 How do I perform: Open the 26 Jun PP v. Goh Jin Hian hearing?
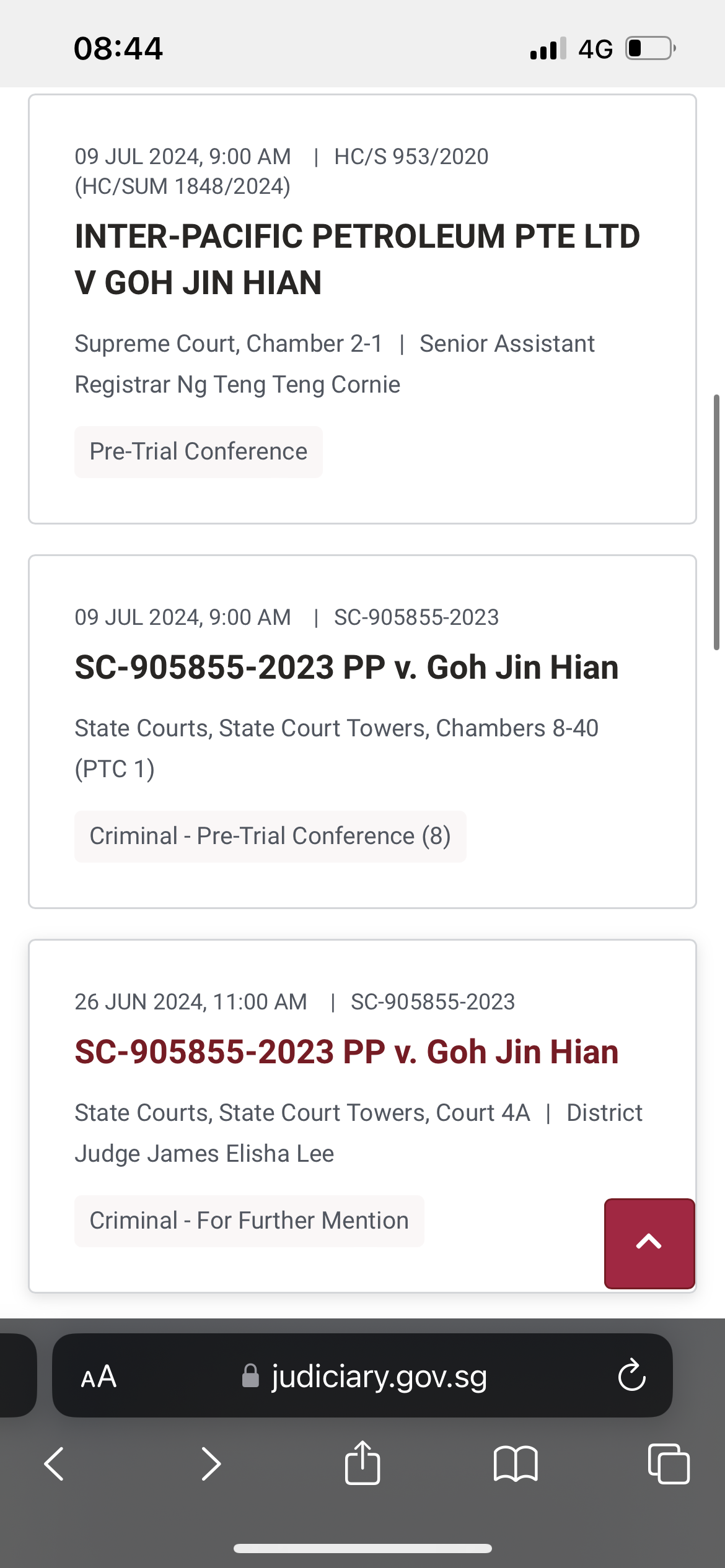coord(346,1052)
